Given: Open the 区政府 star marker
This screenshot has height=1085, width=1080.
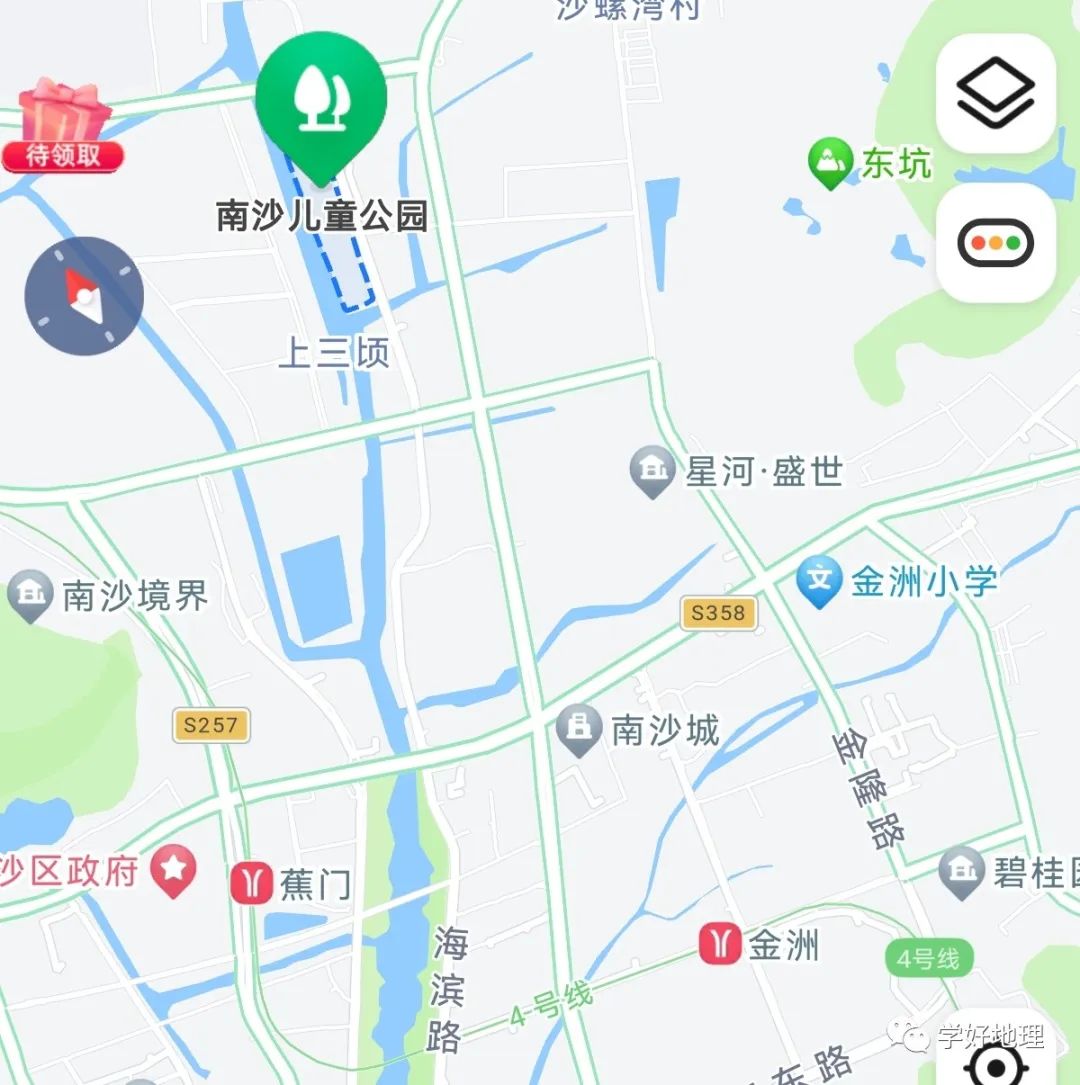Looking at the screenshot, I should (x=174, y=871).
